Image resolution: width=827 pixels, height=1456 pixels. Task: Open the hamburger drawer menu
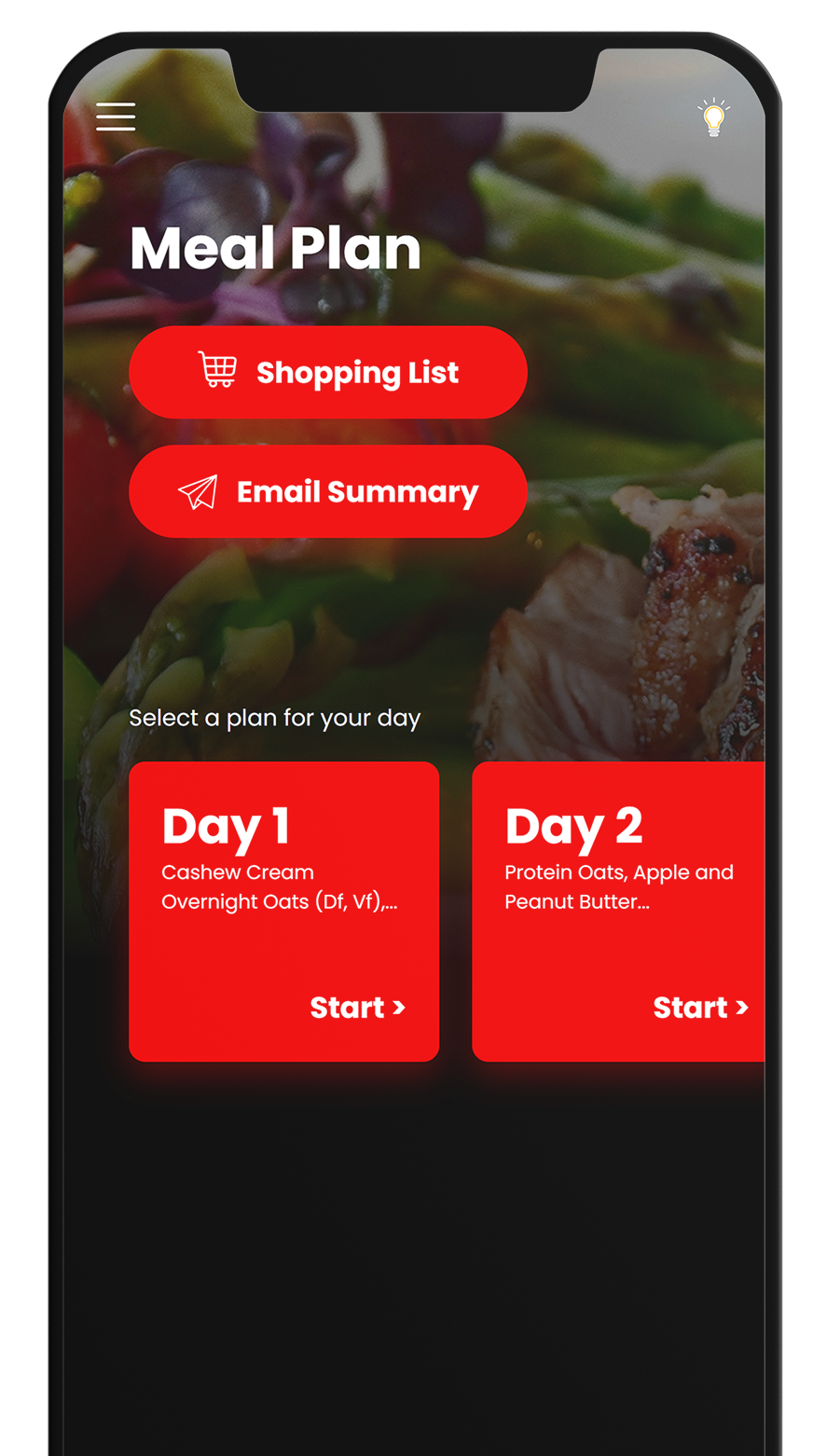pos(116,117)
